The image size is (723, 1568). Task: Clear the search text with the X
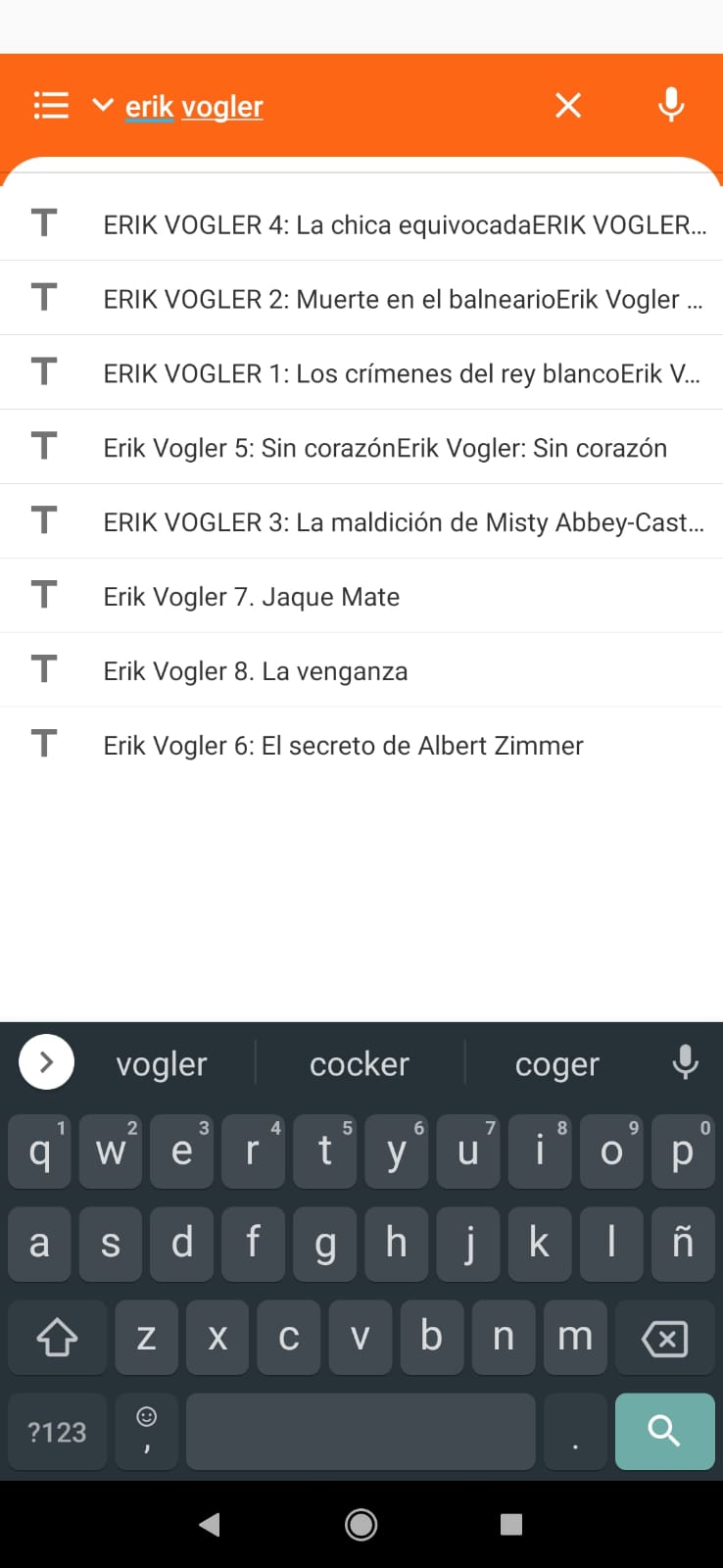pyautogui.click(x=568, y=105)
